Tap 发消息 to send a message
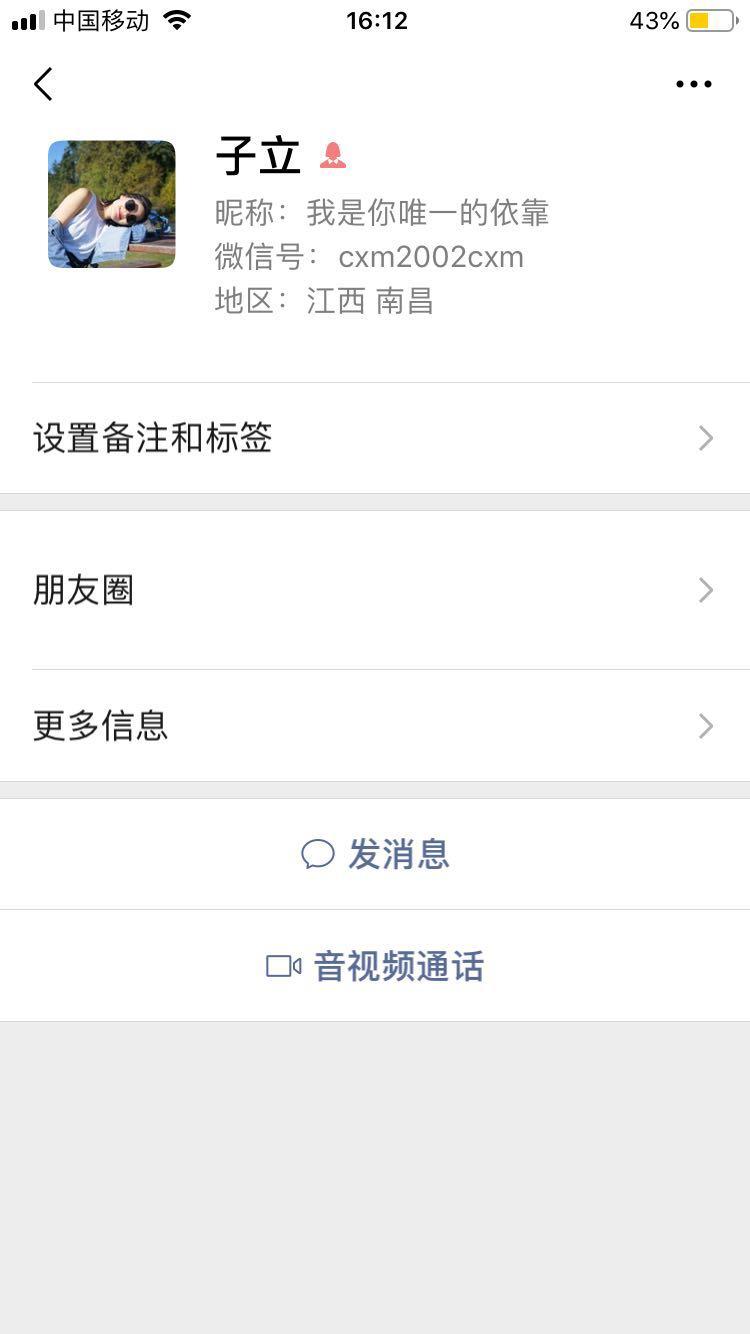750x1334 pixels. 375,854
